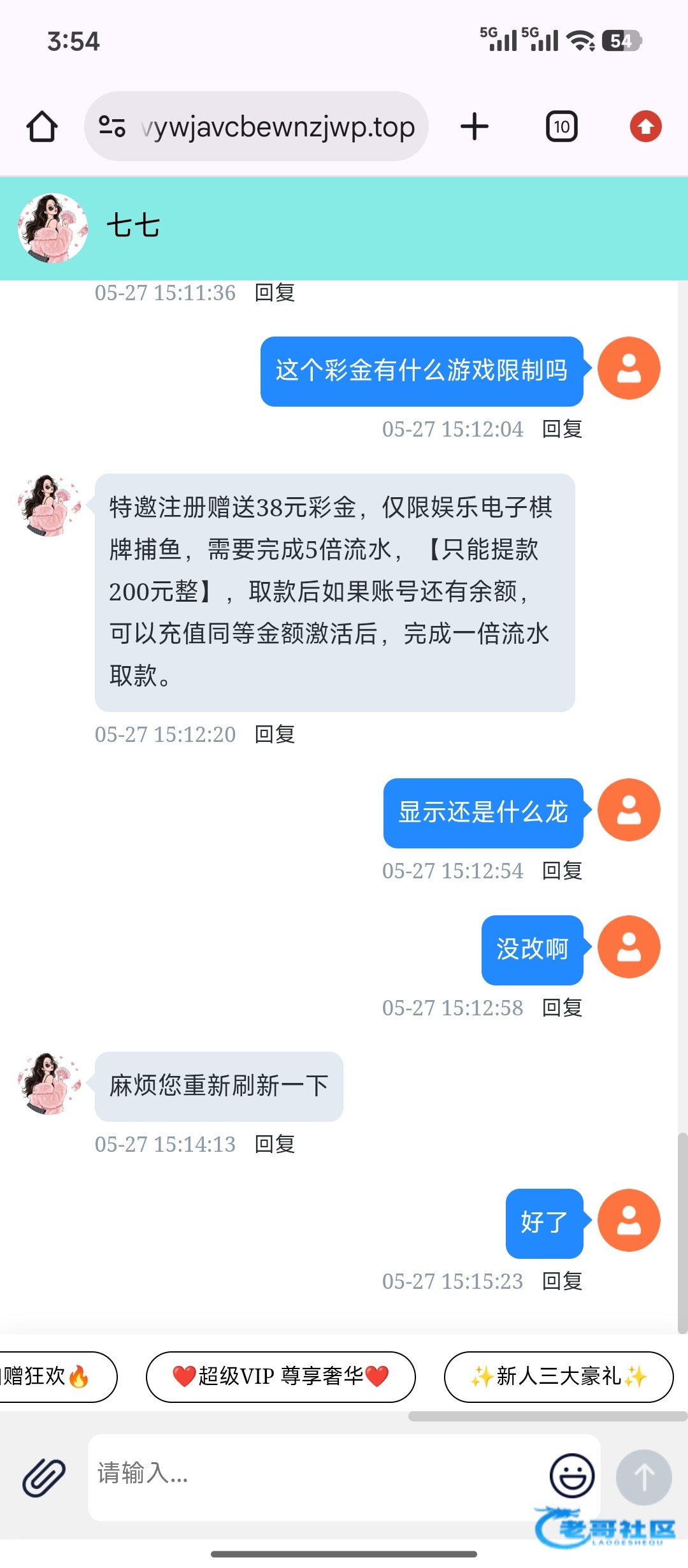This screenshot has width=688, height=1568.
Task: Send the message with the arrow button
Action: tap(644, 1477)
